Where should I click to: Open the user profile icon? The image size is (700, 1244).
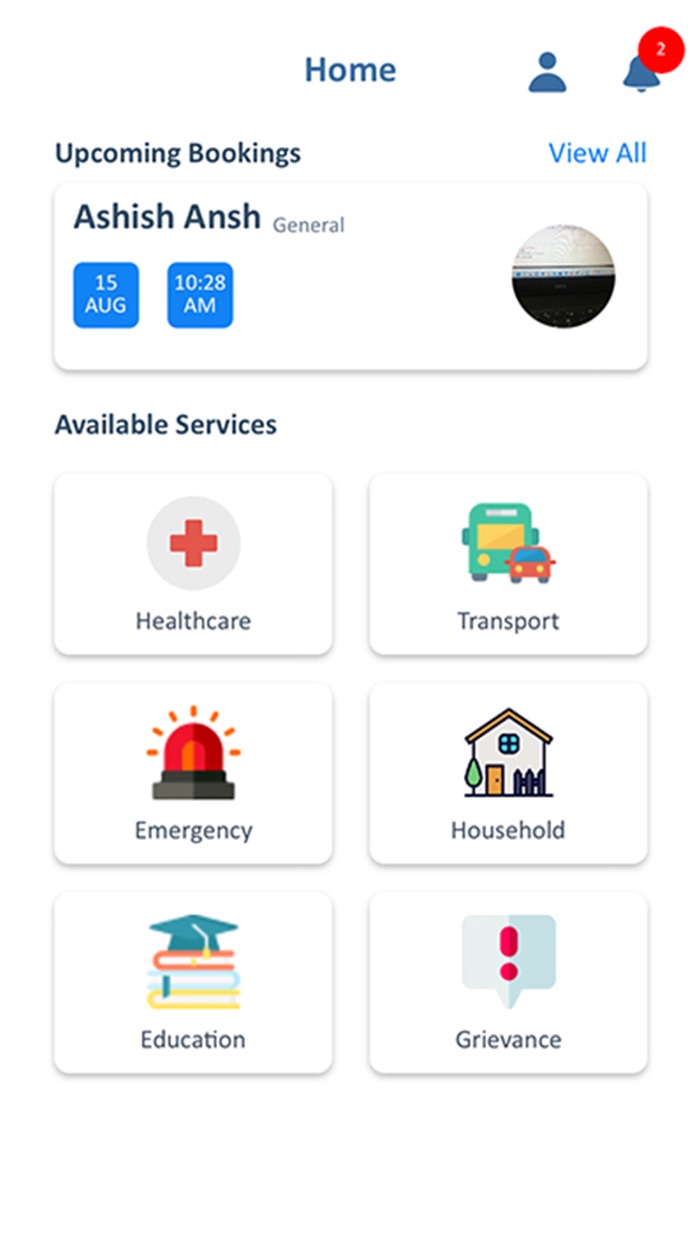click(x=547, y=72)
